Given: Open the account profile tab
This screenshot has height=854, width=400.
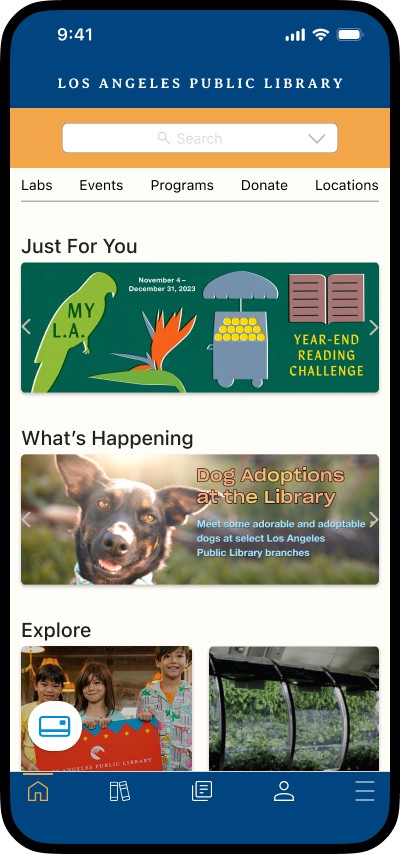Looking at the screenshot, I should tap(284, 791).
